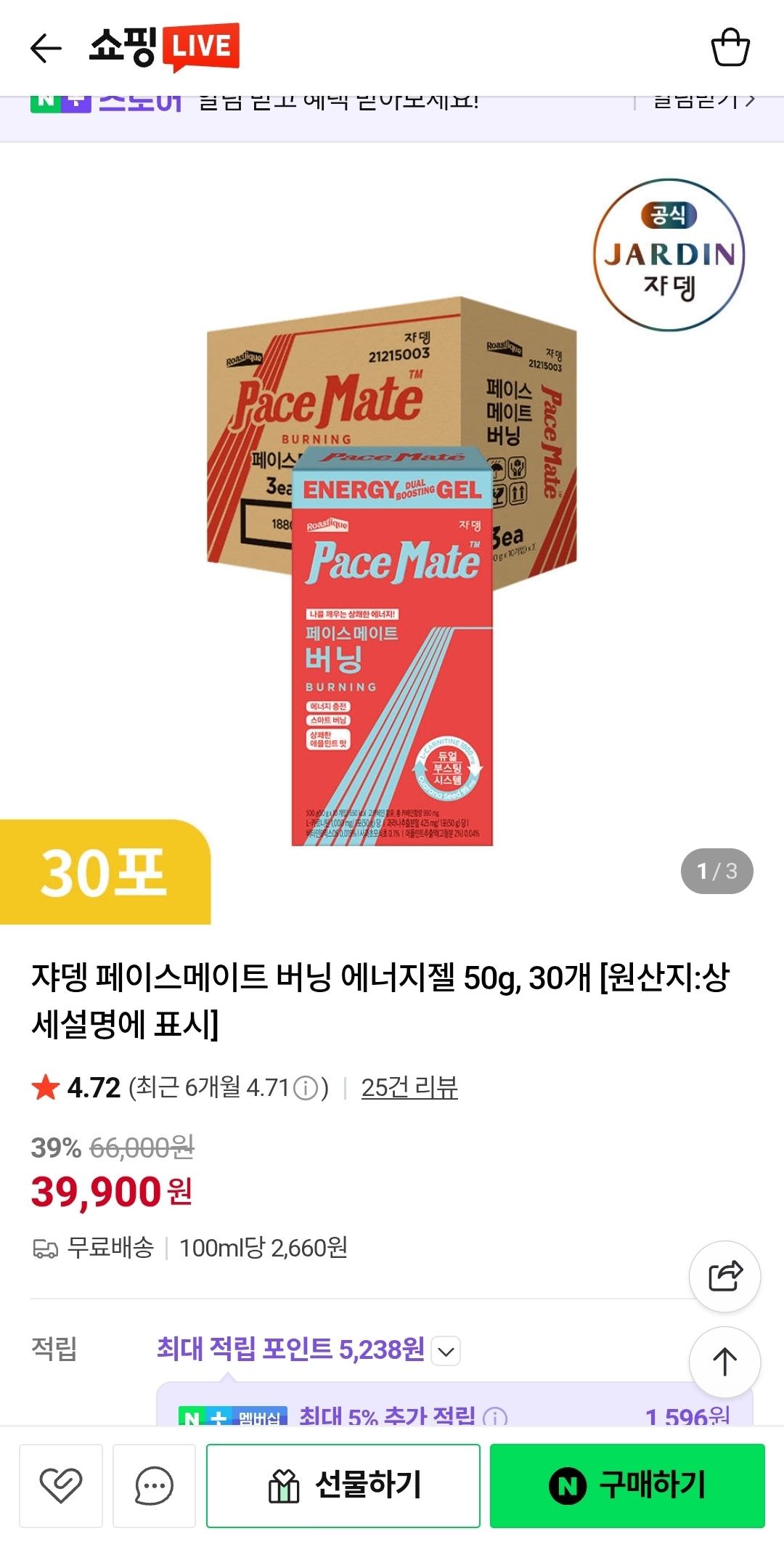This screenshot has height=1555, width=784.
Task: Show rating info for 최근 6개월
Action: click(307, 1088)
